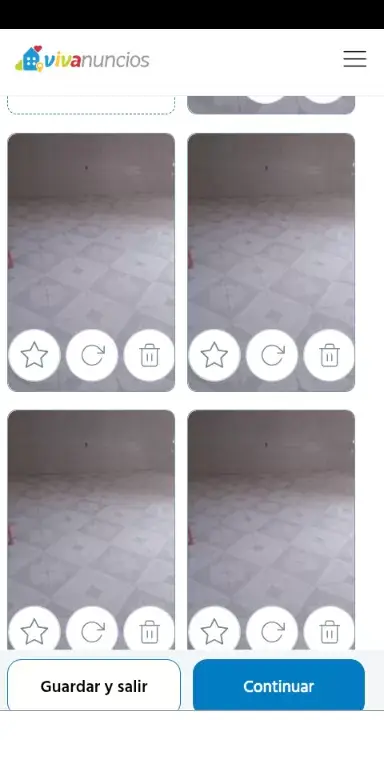384x768 pixels.
Task: Tap Guardar y salir
Action: [x=94, y=686]
